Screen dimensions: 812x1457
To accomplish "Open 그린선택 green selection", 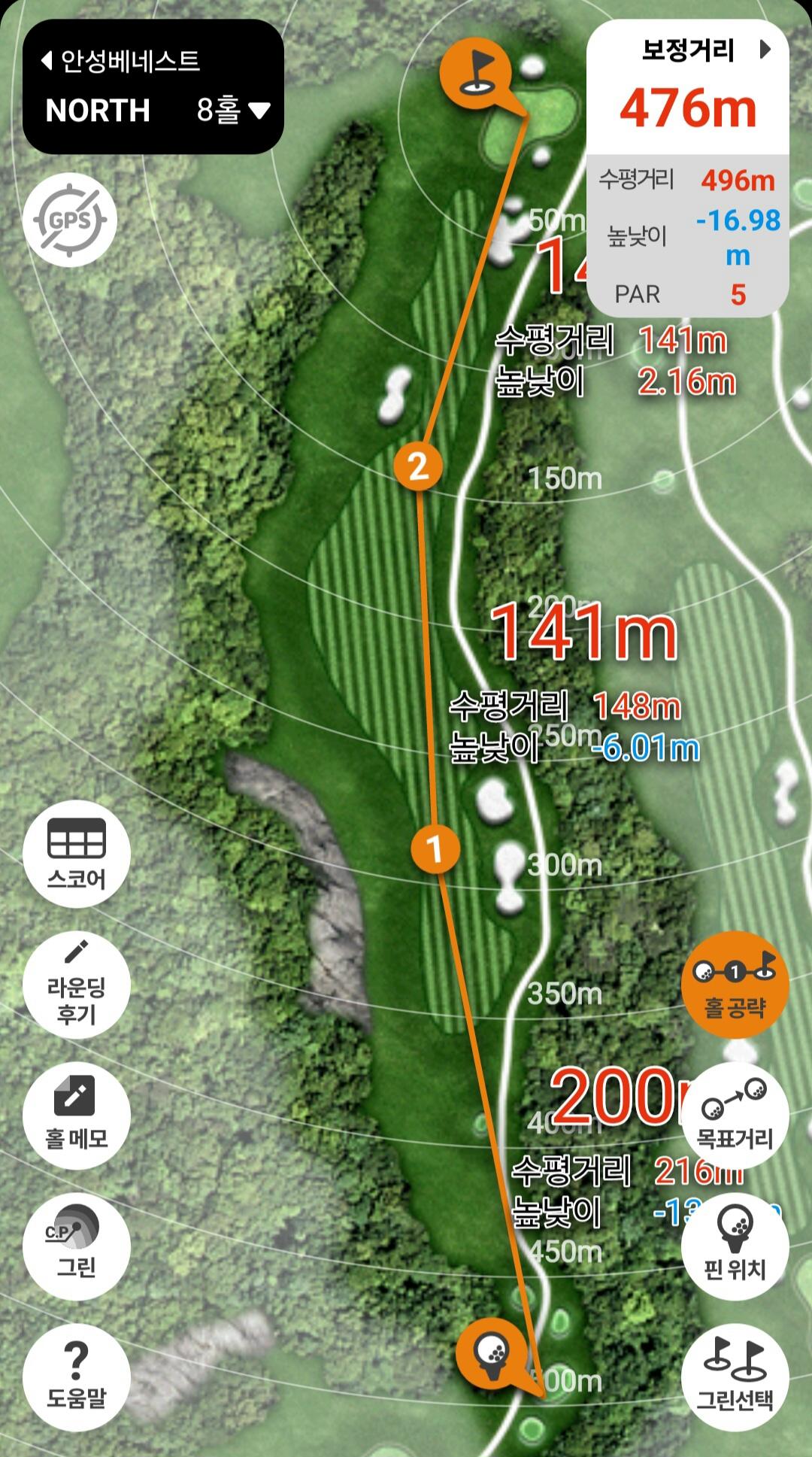I will click(x=735, y=1377).
